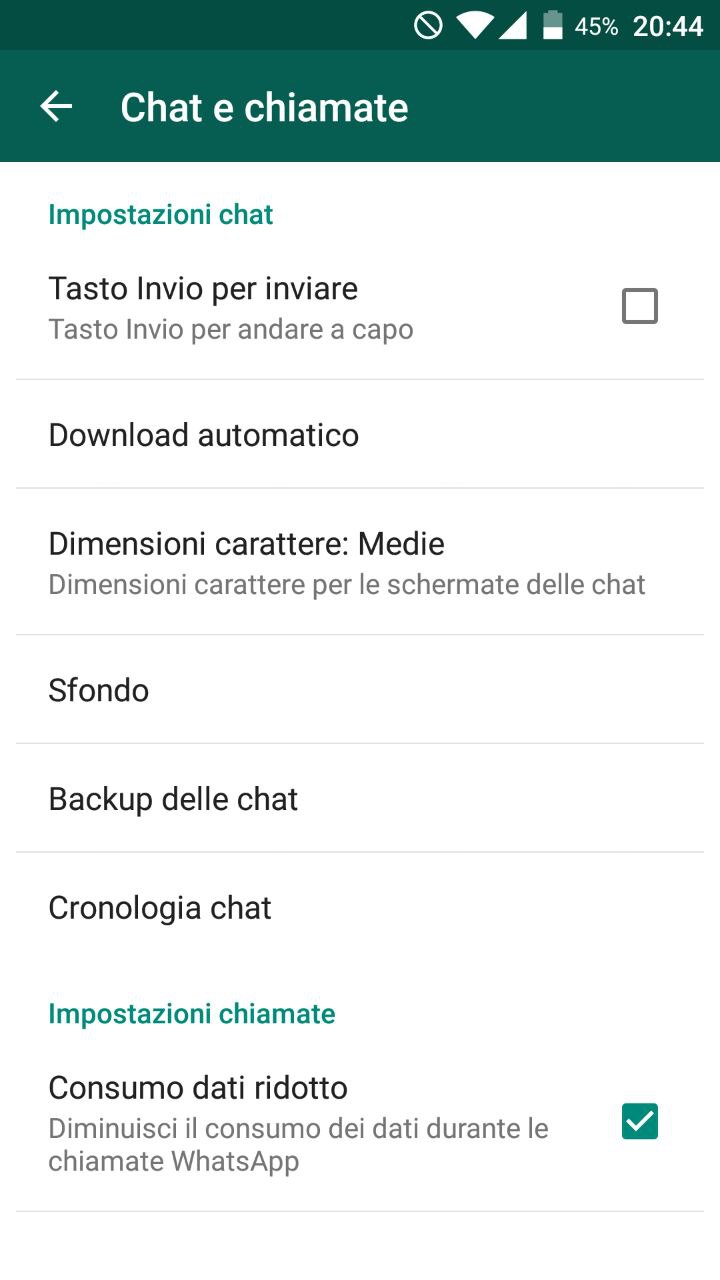
Task: Enable the Tasto Invio per inviare checkbox
Action: [x=639, y=306]
